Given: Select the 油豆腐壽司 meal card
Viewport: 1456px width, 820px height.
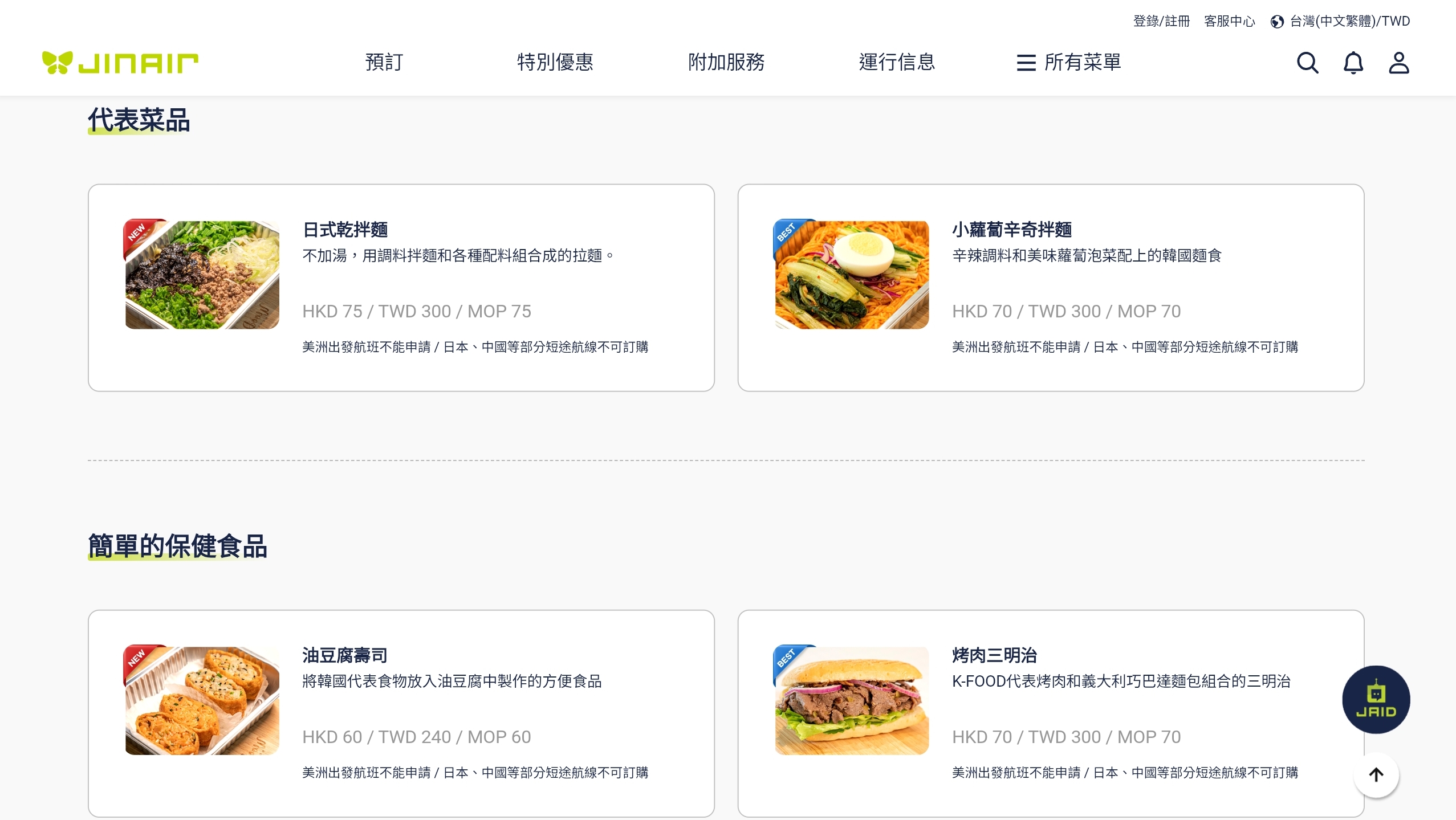Looking at the screenshot, I should (401, 713).
